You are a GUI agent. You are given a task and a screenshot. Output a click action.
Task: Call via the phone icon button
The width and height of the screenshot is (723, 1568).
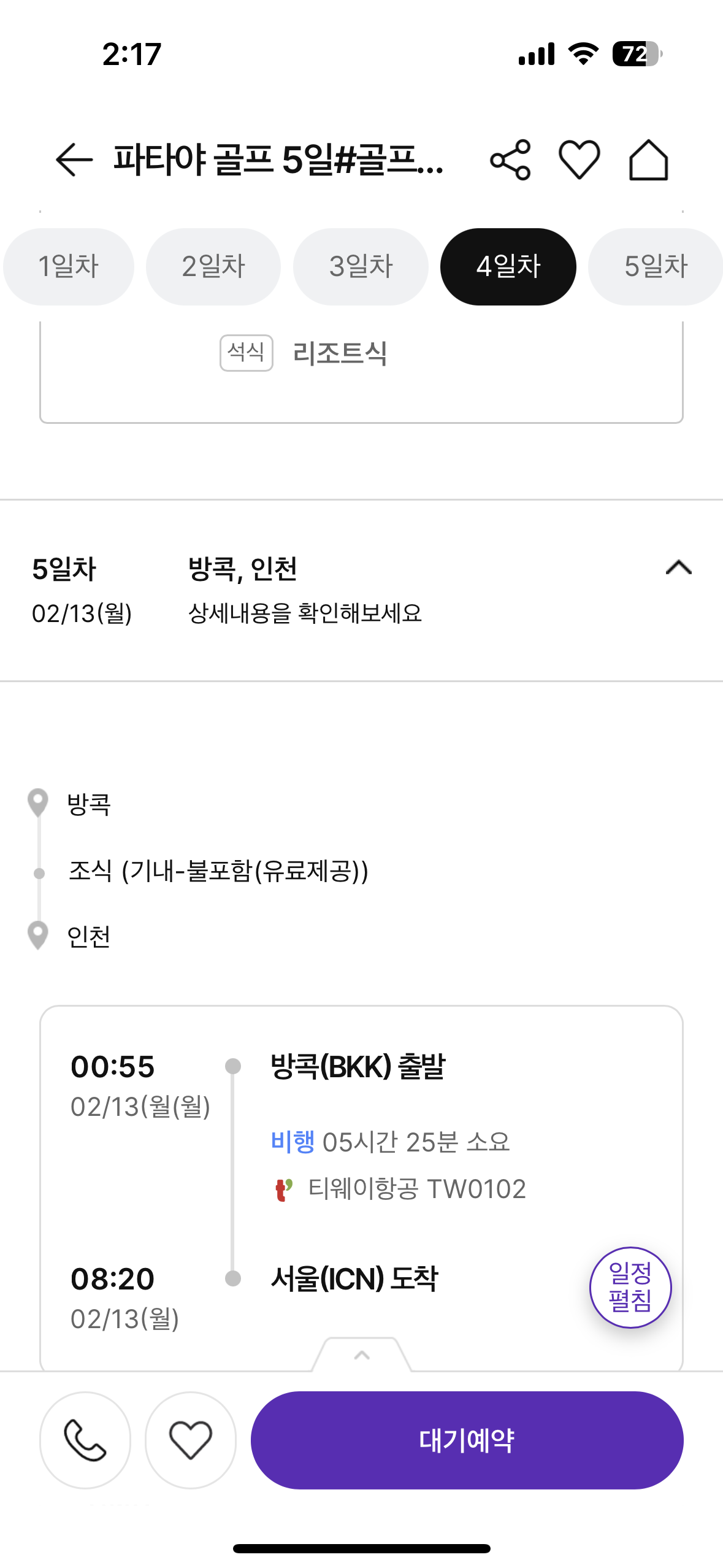85,1440
